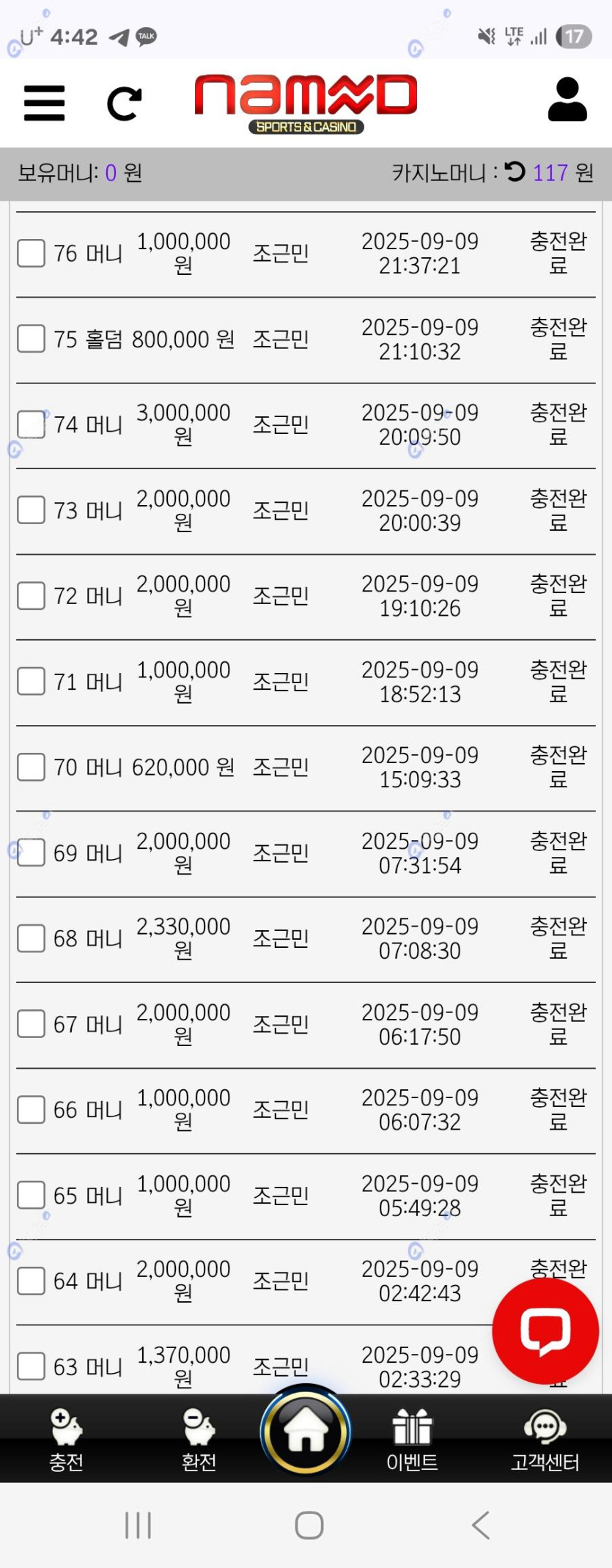The width and height of the screenshot is (612, 1568).
Task: Tap the gold home button
Action: click(306, 1430)
